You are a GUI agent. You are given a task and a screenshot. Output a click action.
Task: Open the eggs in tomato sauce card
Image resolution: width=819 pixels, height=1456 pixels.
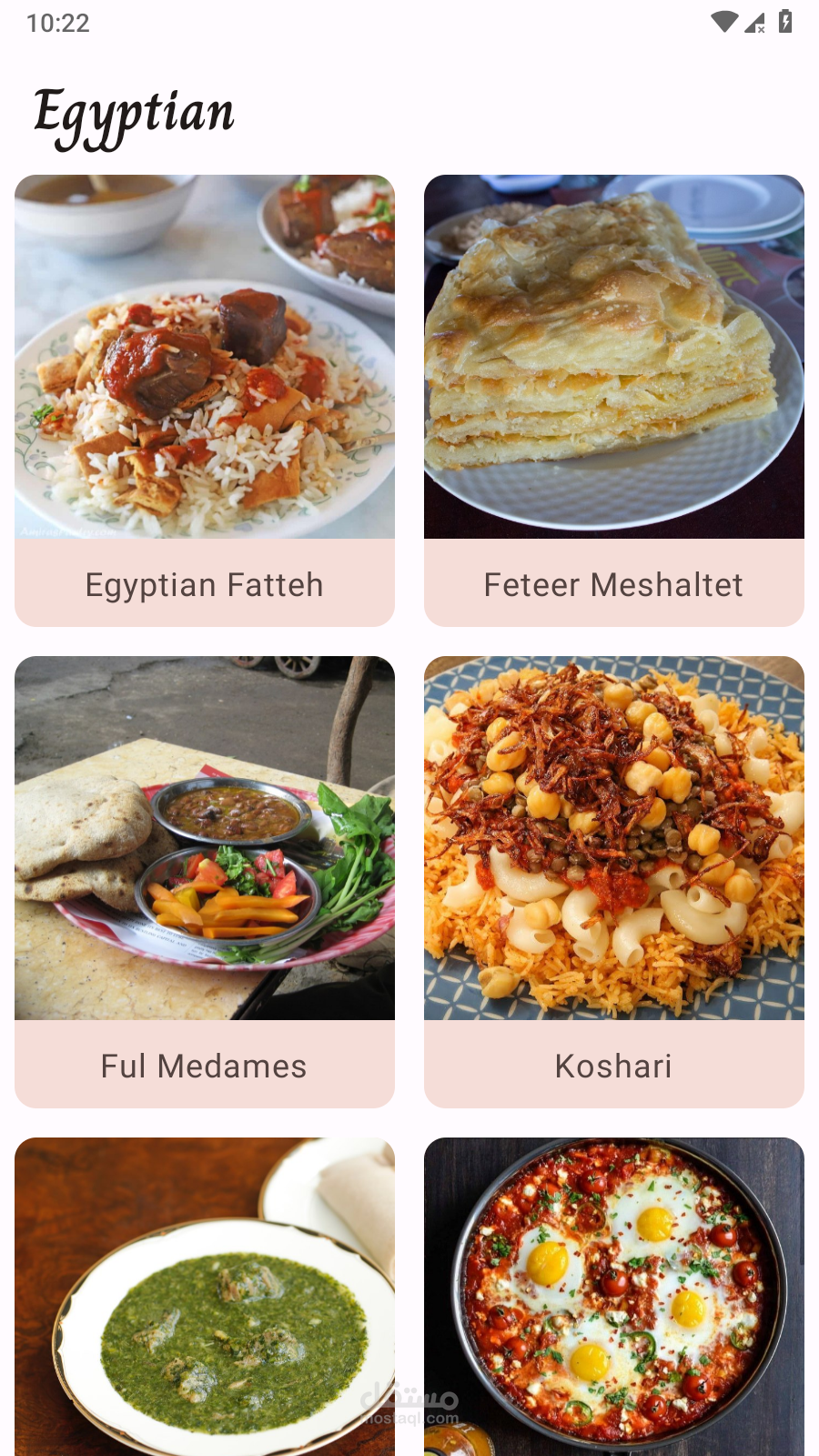click(x=614, y=1297)
